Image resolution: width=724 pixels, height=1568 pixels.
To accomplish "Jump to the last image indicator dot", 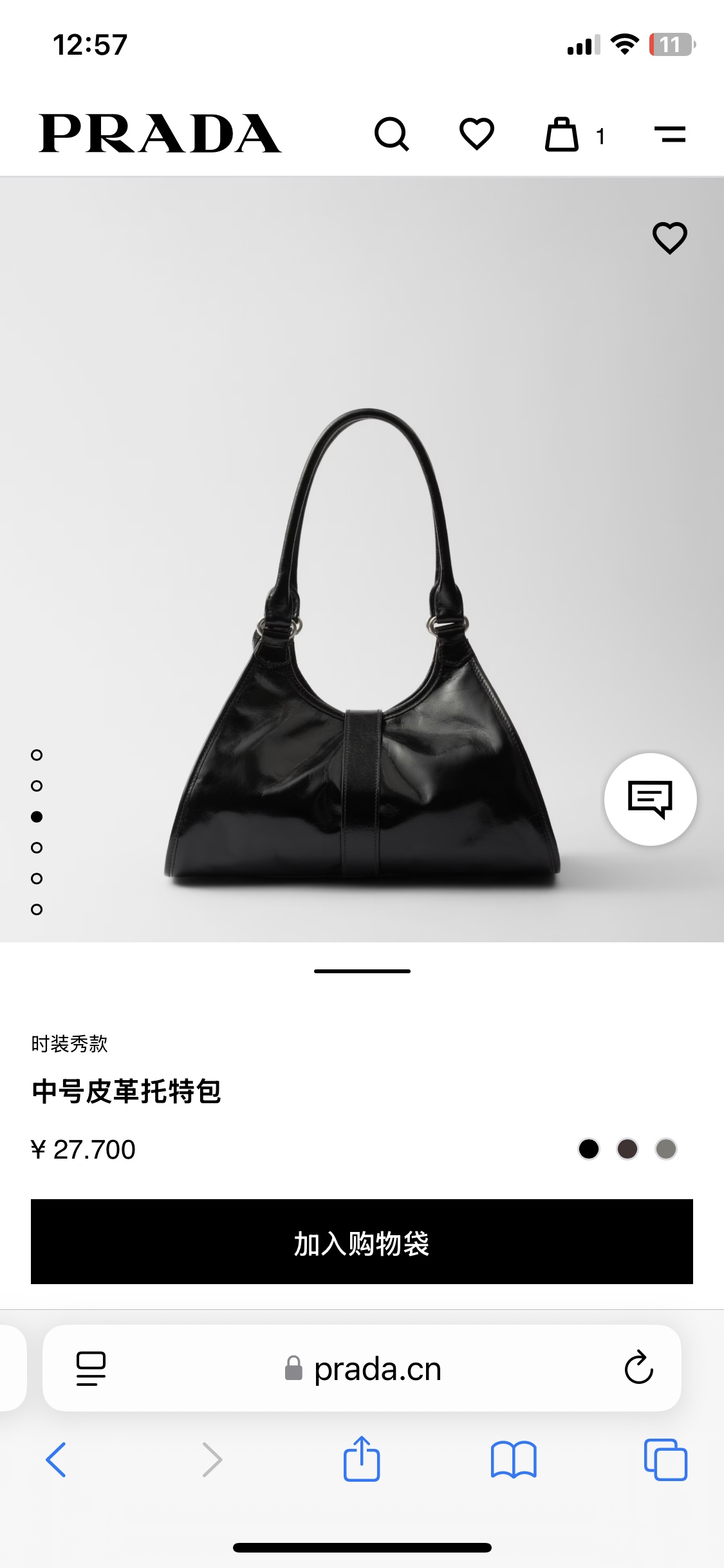I will pyautogui.click(x=37, y=910).
